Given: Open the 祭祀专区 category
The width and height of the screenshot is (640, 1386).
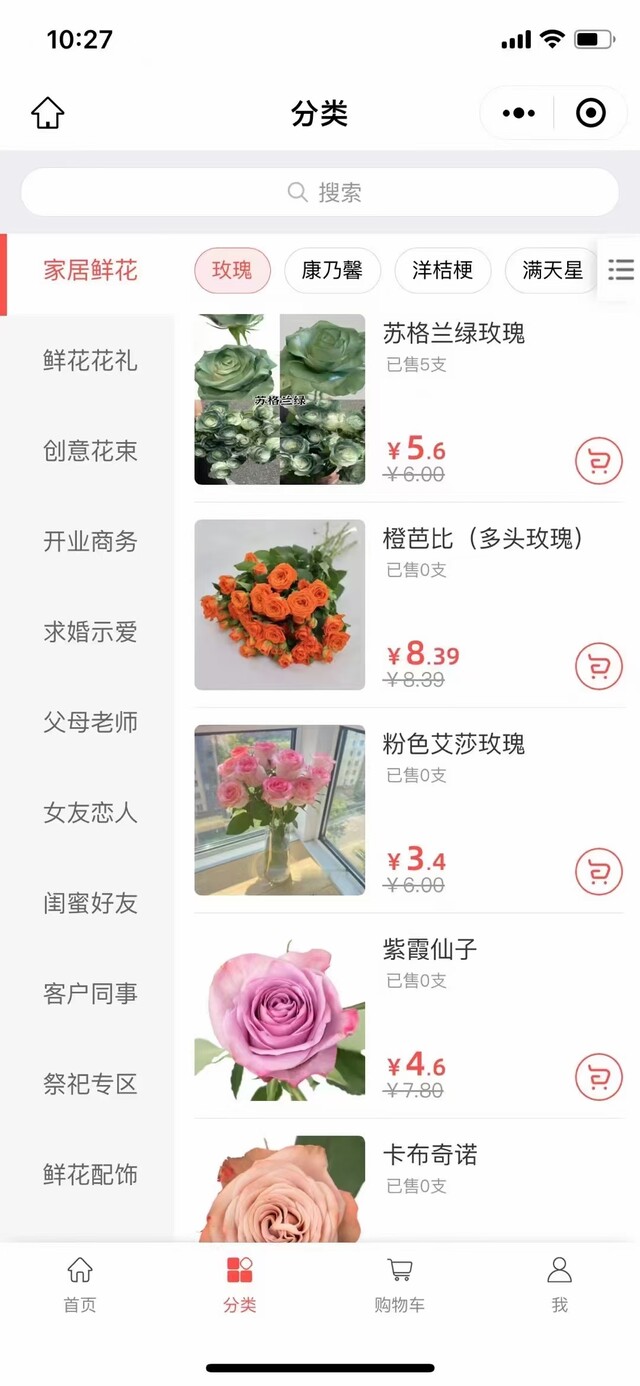Looking at the screenshot, I should pyautogui.click(x=90, y=1084).
